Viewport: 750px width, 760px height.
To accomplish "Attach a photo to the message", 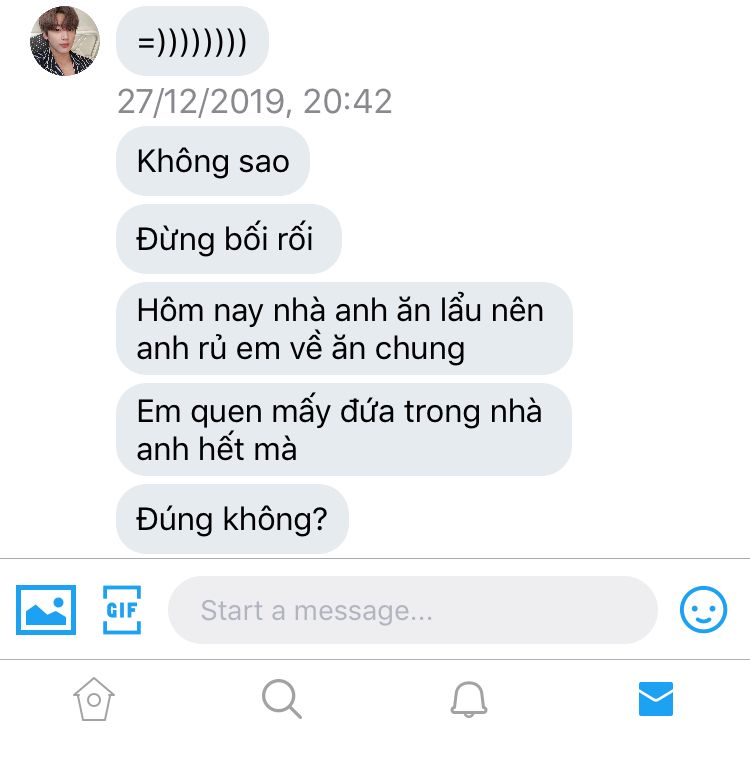I will click(x=46, y=610).
